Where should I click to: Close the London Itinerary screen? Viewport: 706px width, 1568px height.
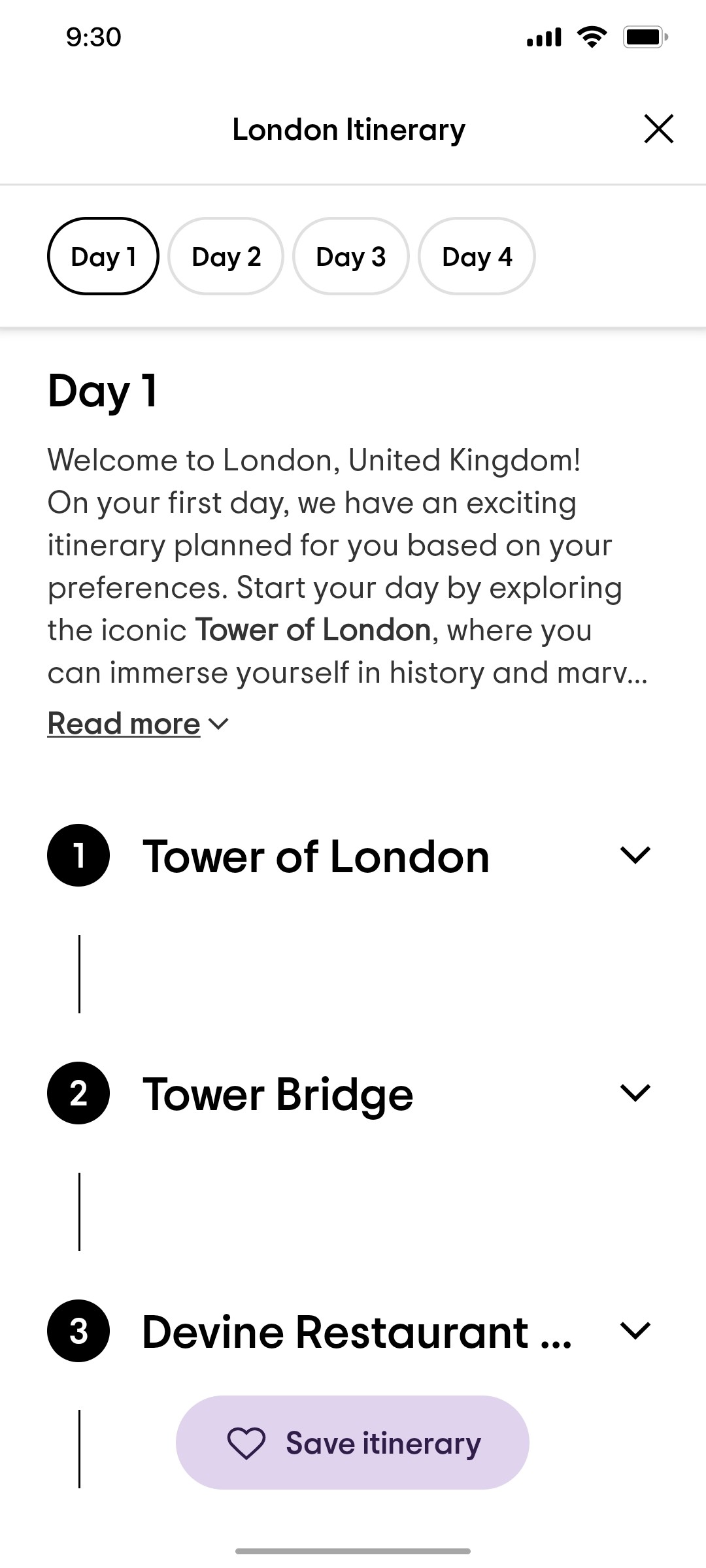[658, 129]
